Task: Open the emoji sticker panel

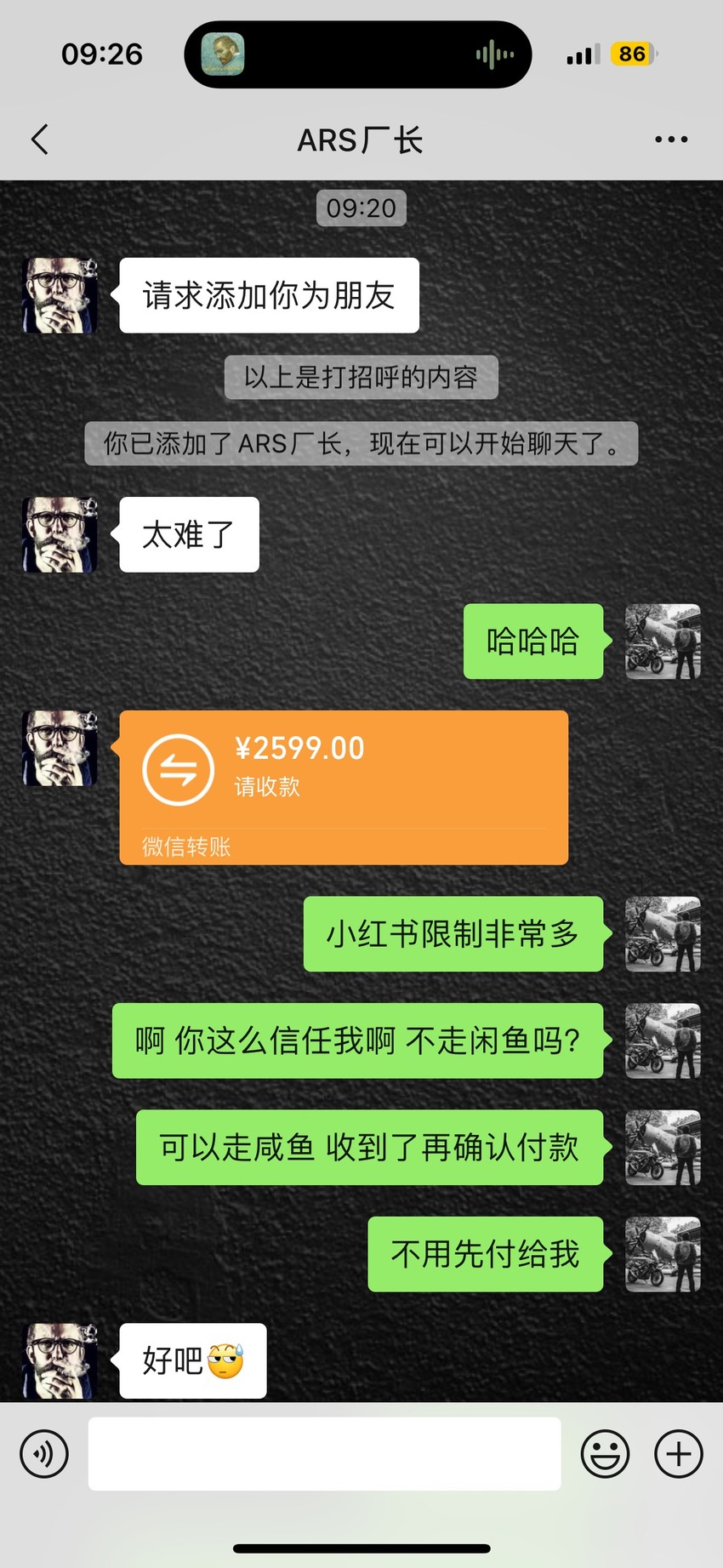Action: point(605,1453)
